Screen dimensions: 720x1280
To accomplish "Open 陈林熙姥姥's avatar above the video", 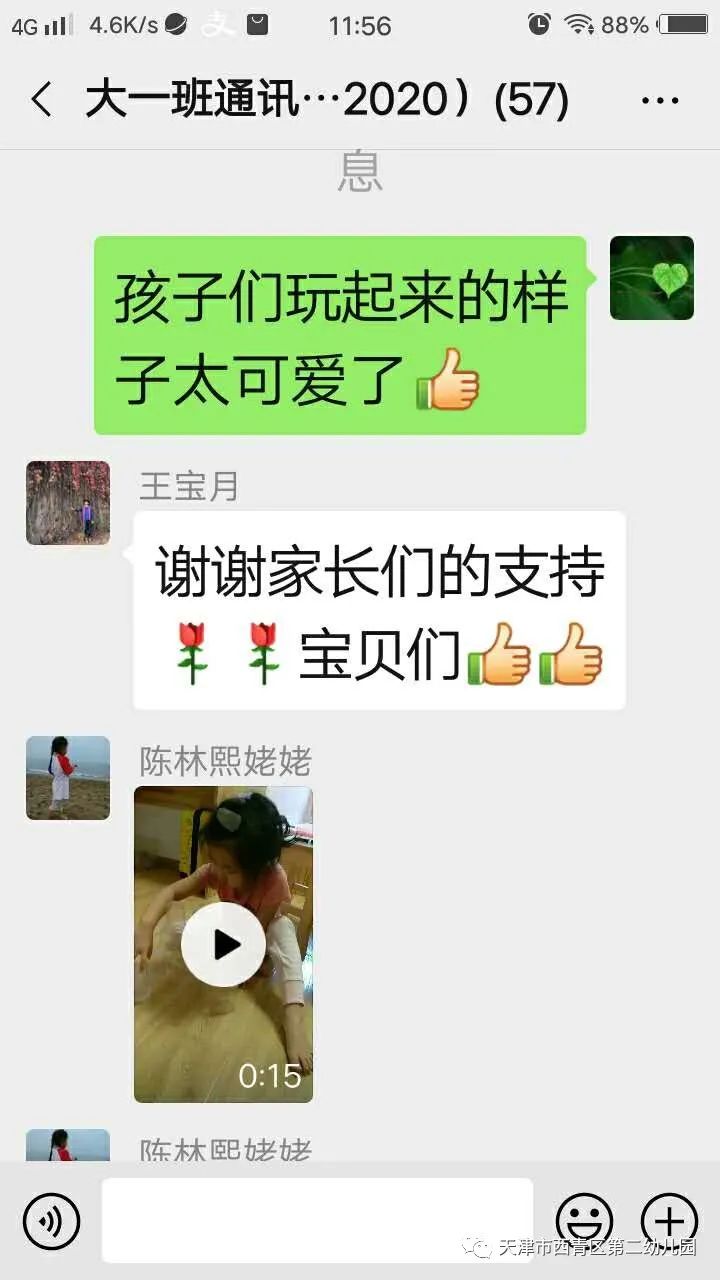I will [68, 778].
